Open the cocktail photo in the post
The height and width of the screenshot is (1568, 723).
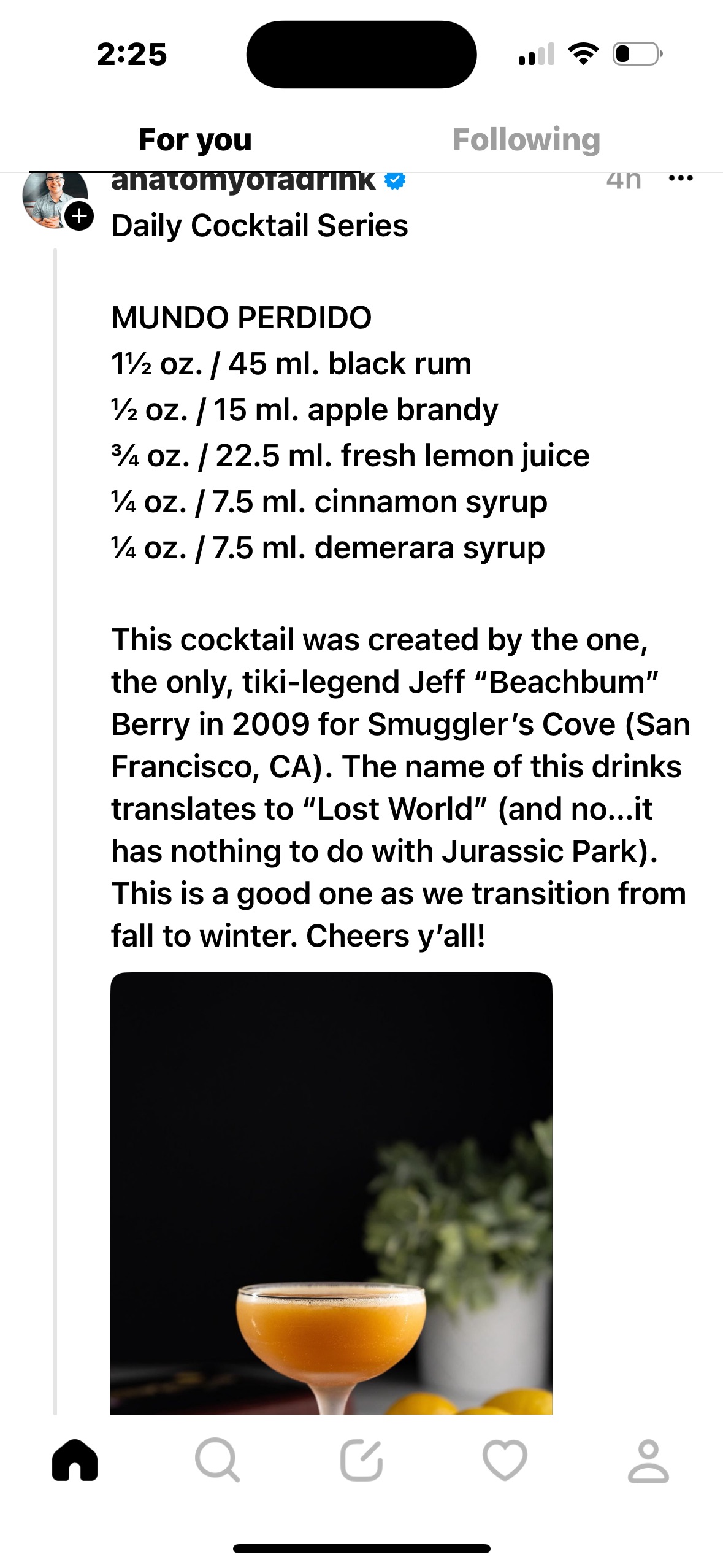pos(331,1193)
